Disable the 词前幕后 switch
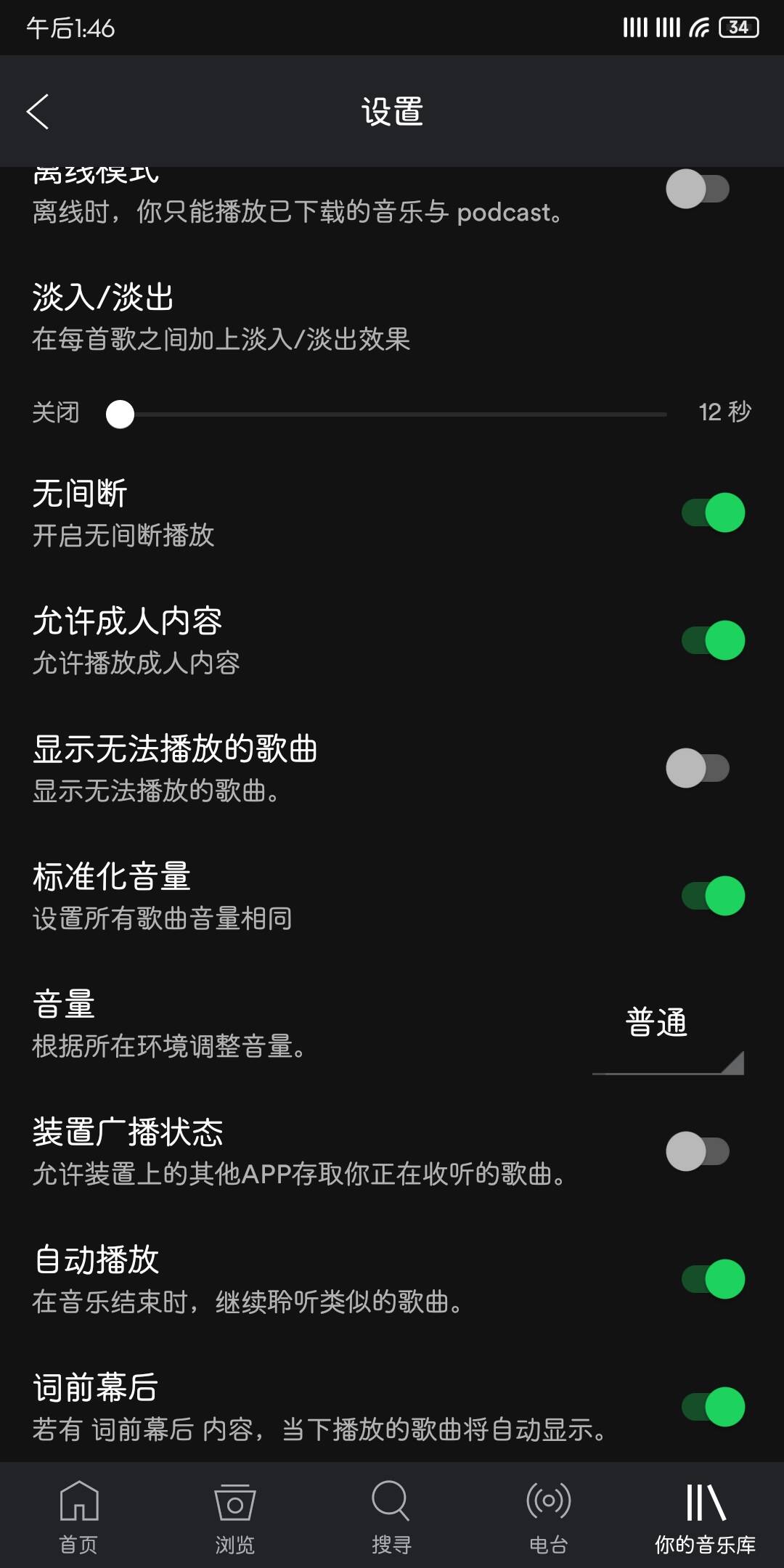The width and height of the screenshot is (784, 1568). point(713,1407)
